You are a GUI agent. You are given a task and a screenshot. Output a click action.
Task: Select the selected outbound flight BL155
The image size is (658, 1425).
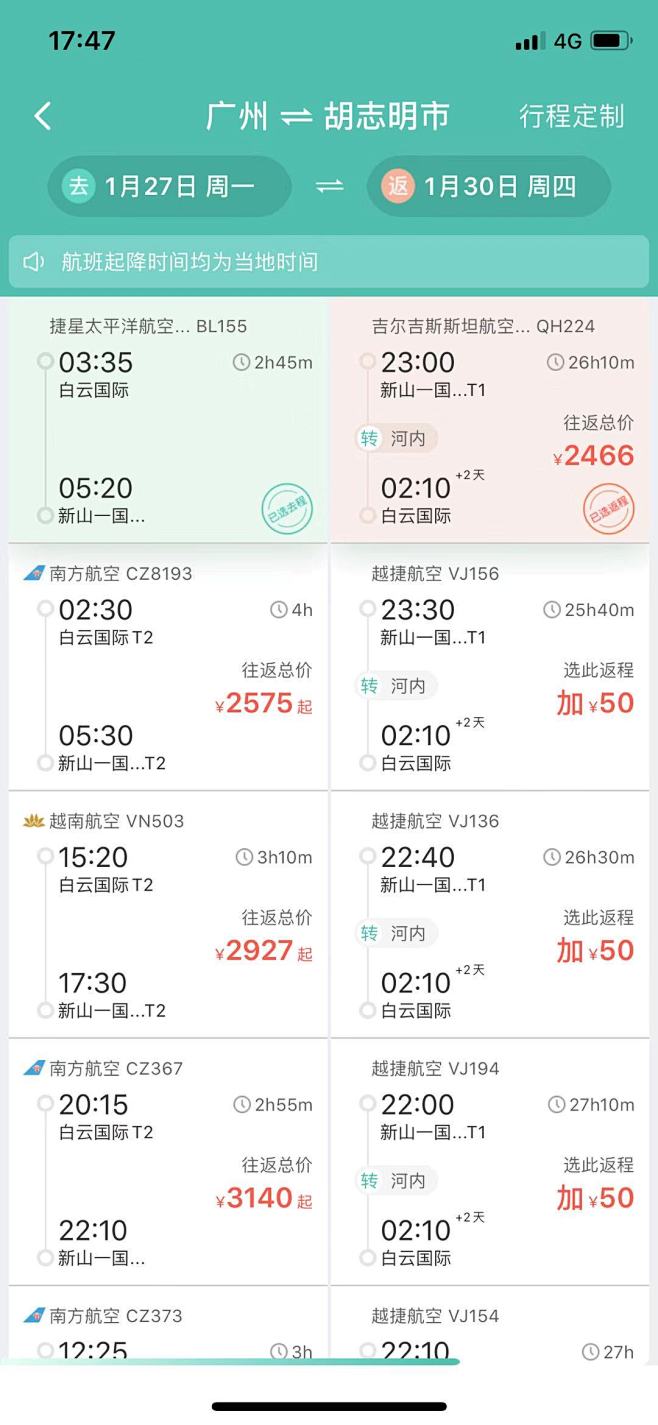coord(168,422)
